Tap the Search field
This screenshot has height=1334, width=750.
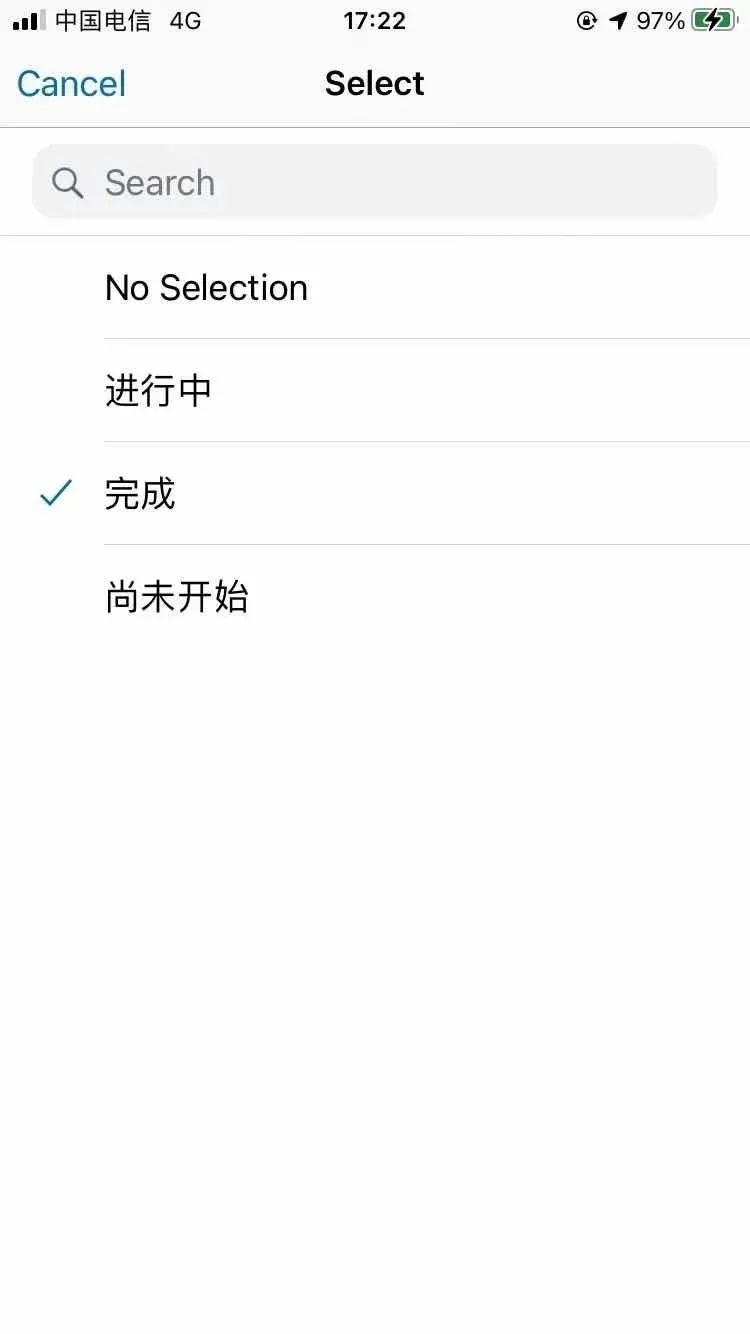(375, 182)
